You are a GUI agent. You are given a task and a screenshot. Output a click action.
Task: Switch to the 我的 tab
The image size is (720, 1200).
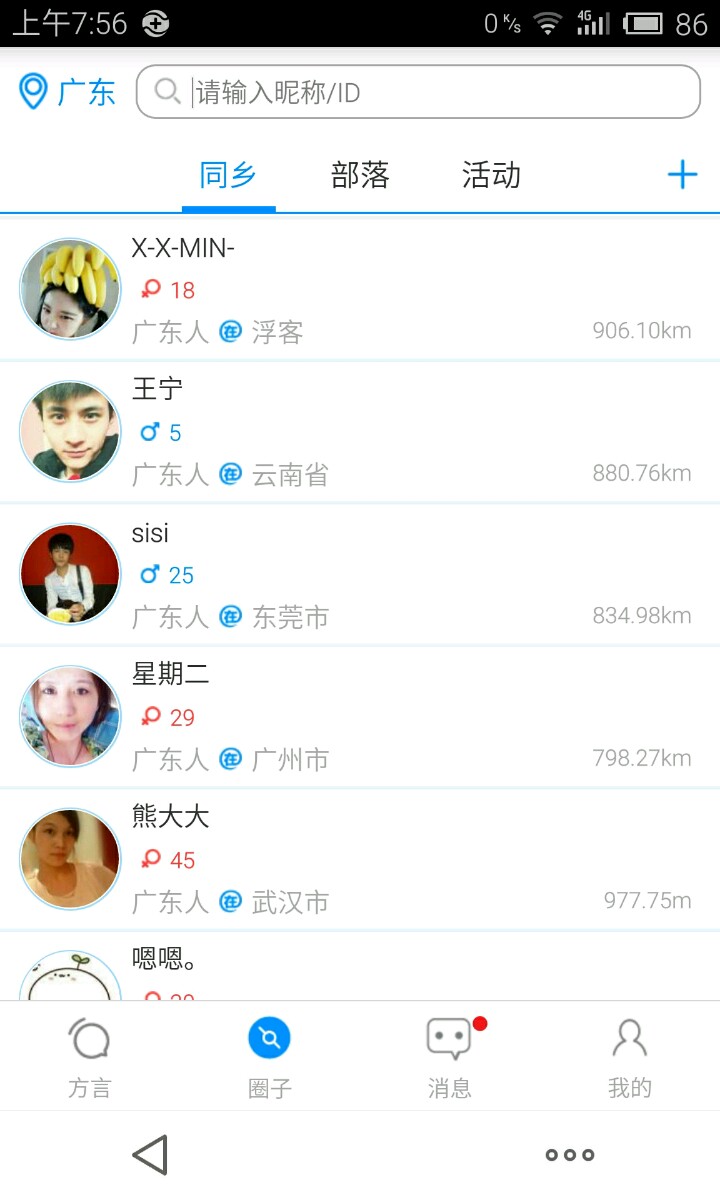(630, 1056)
